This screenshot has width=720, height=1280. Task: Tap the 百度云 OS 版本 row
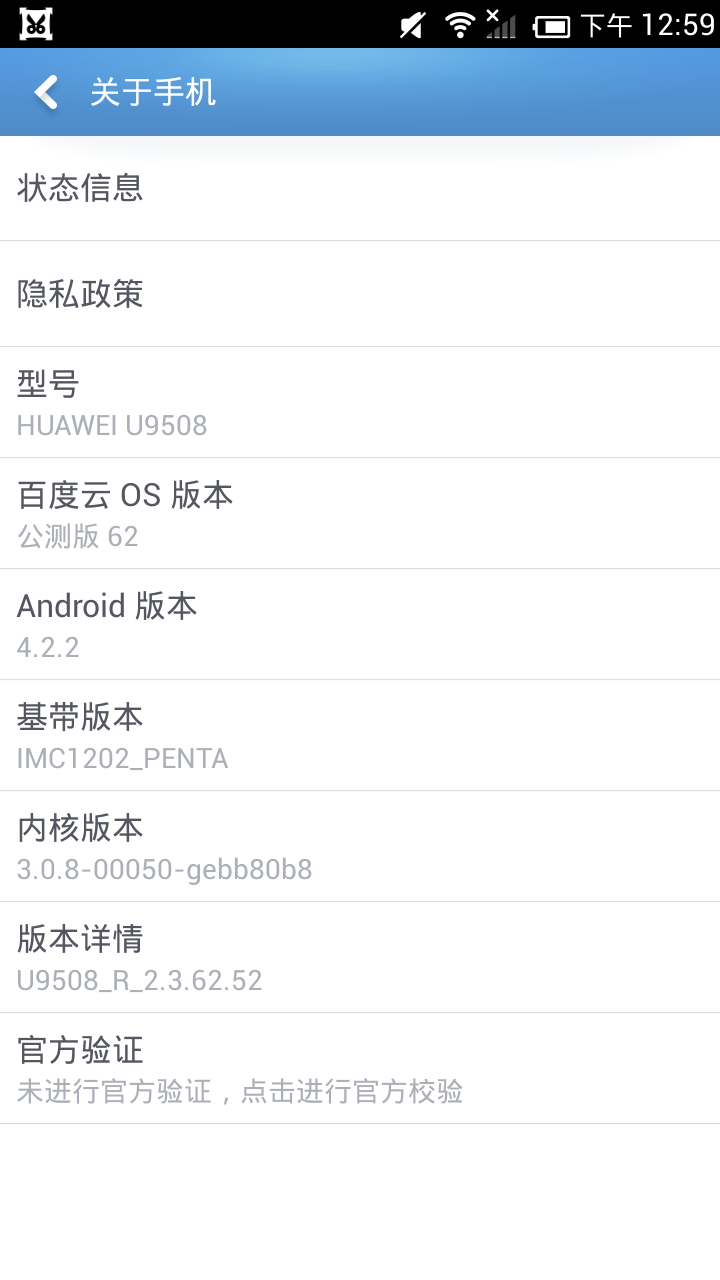point(360,513)
